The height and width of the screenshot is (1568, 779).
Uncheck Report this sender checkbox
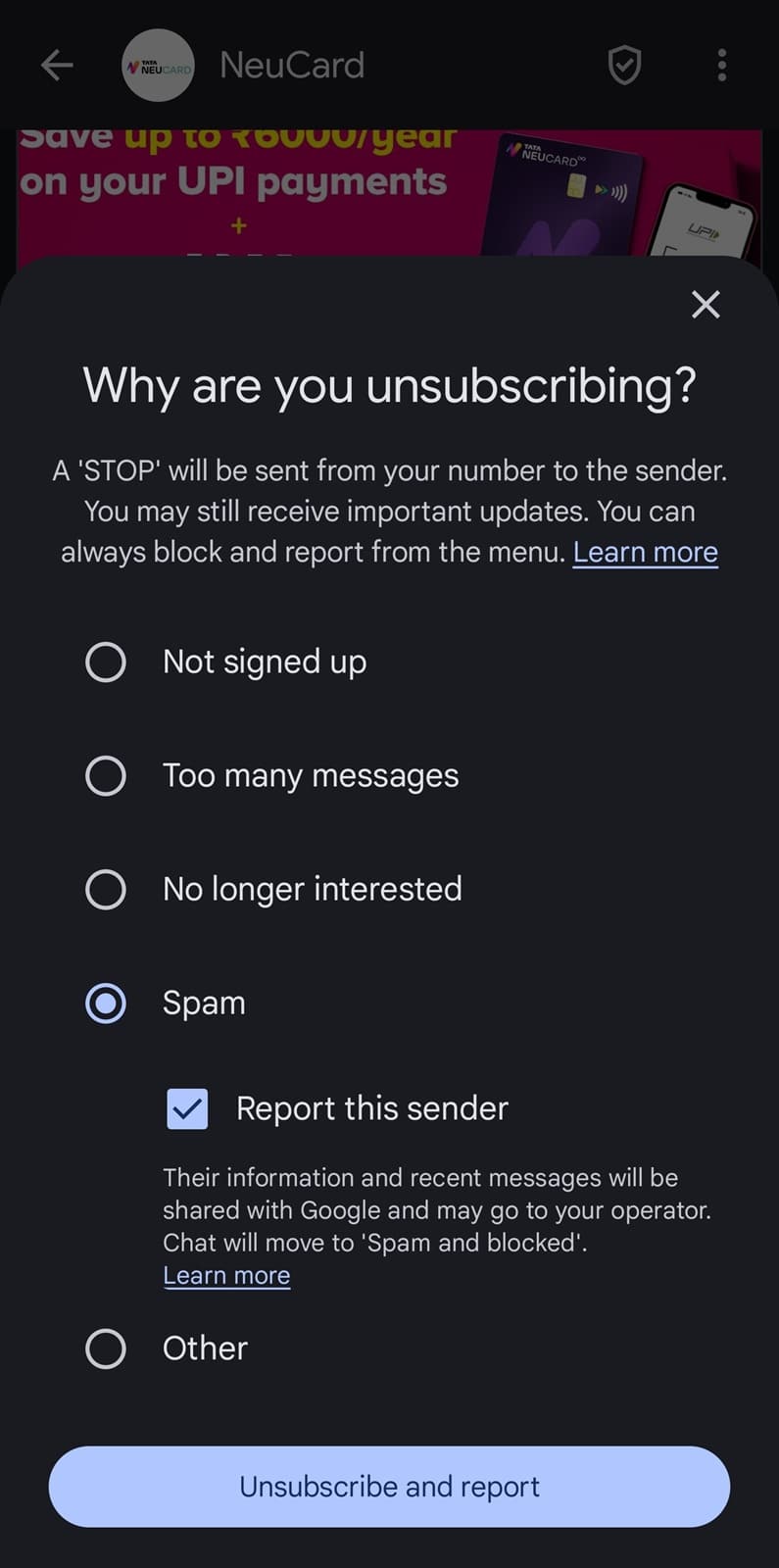coord(187,1109)
